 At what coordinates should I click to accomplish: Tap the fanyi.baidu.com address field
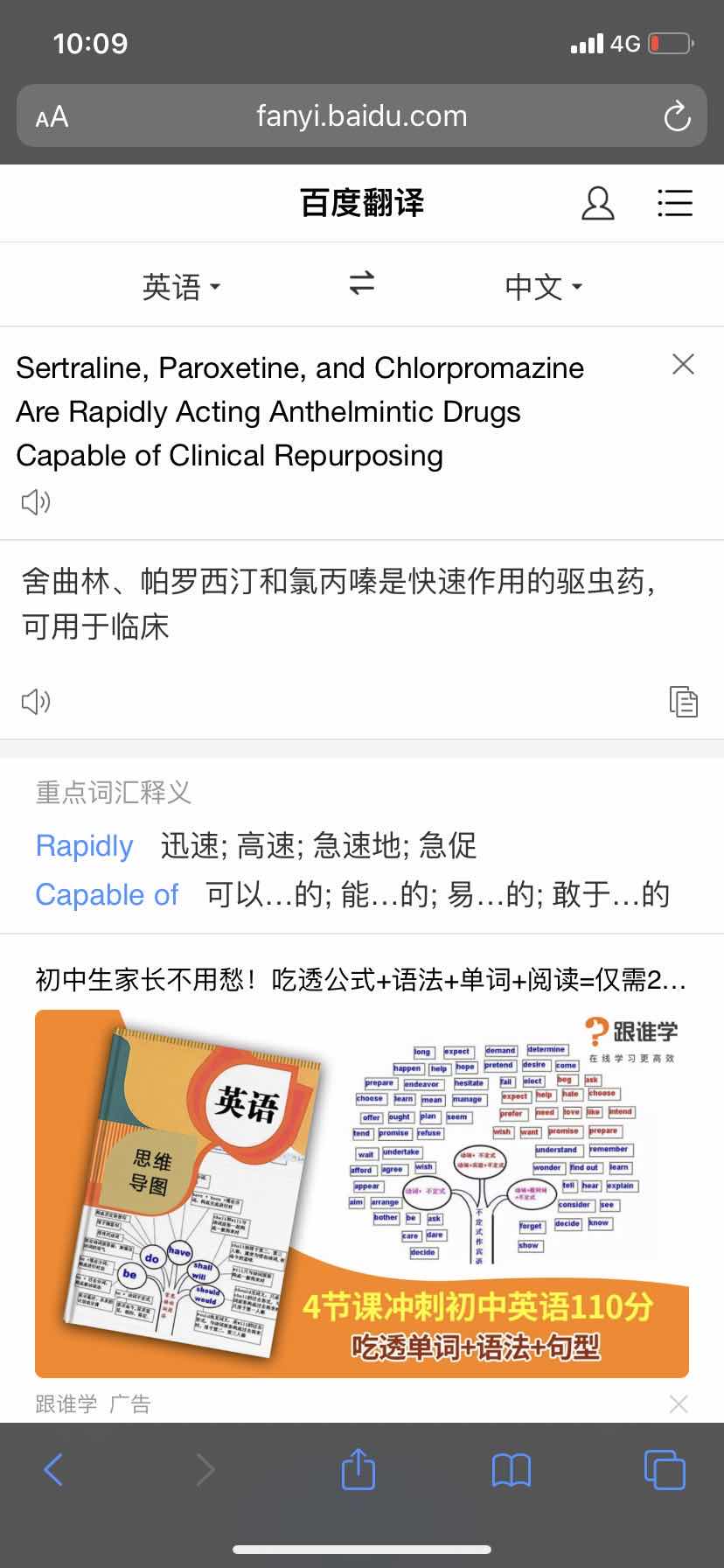pos(362,115)
